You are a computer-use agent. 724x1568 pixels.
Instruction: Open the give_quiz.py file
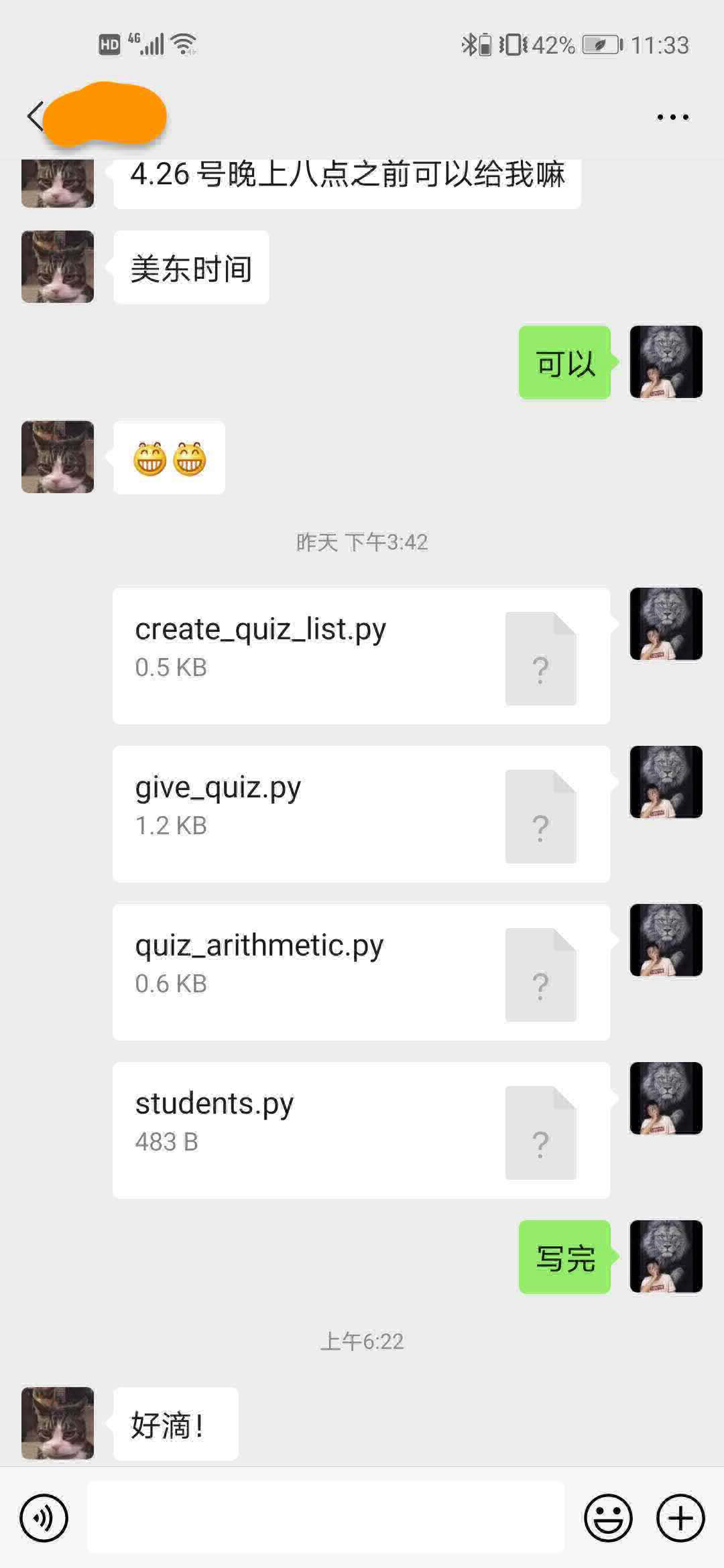361,813
